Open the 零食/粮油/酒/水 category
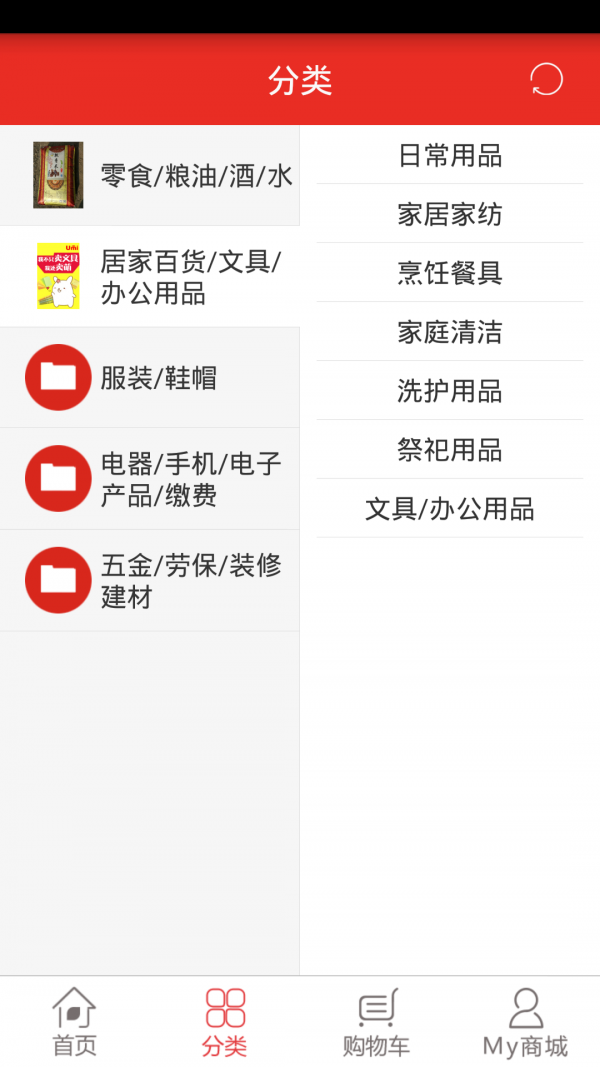This screenshot has height=1067, width=600. pyautogui.click(x=150, y=176)
